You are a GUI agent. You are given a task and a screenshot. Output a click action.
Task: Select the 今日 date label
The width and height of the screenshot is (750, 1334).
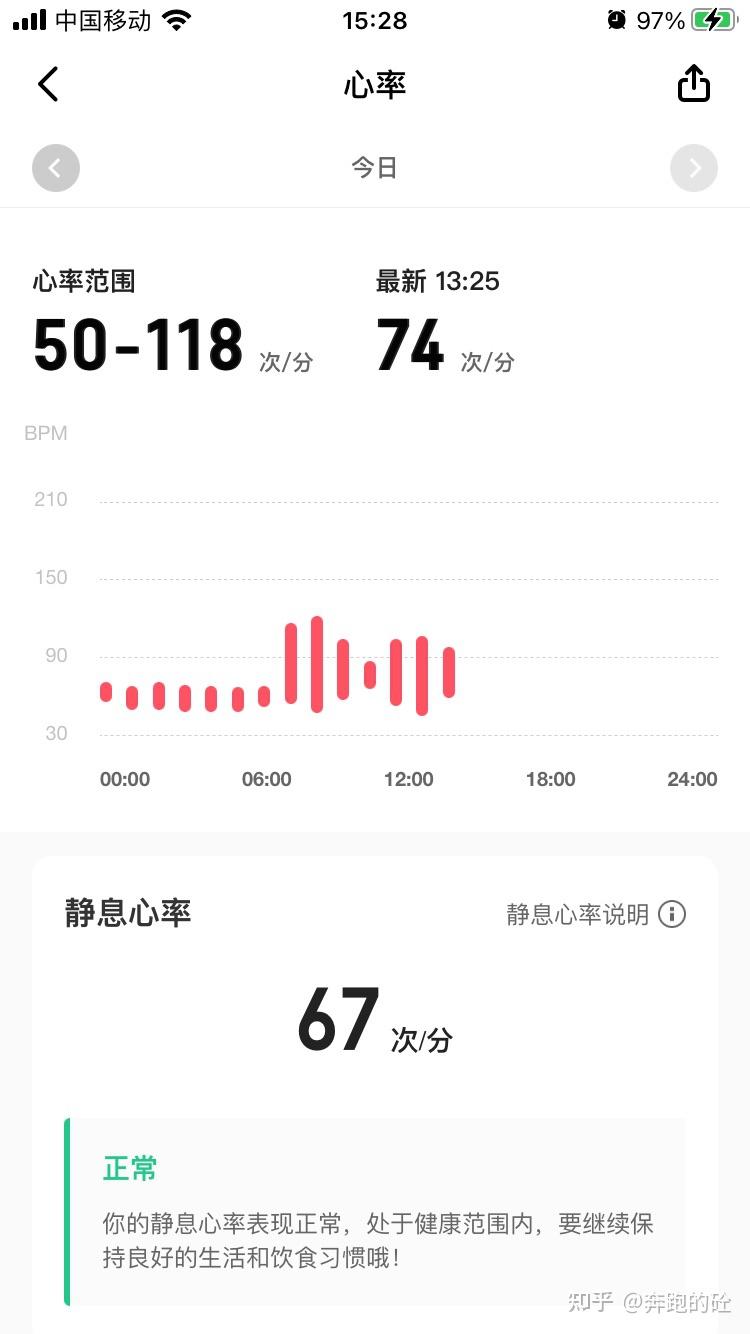[375, 167]
